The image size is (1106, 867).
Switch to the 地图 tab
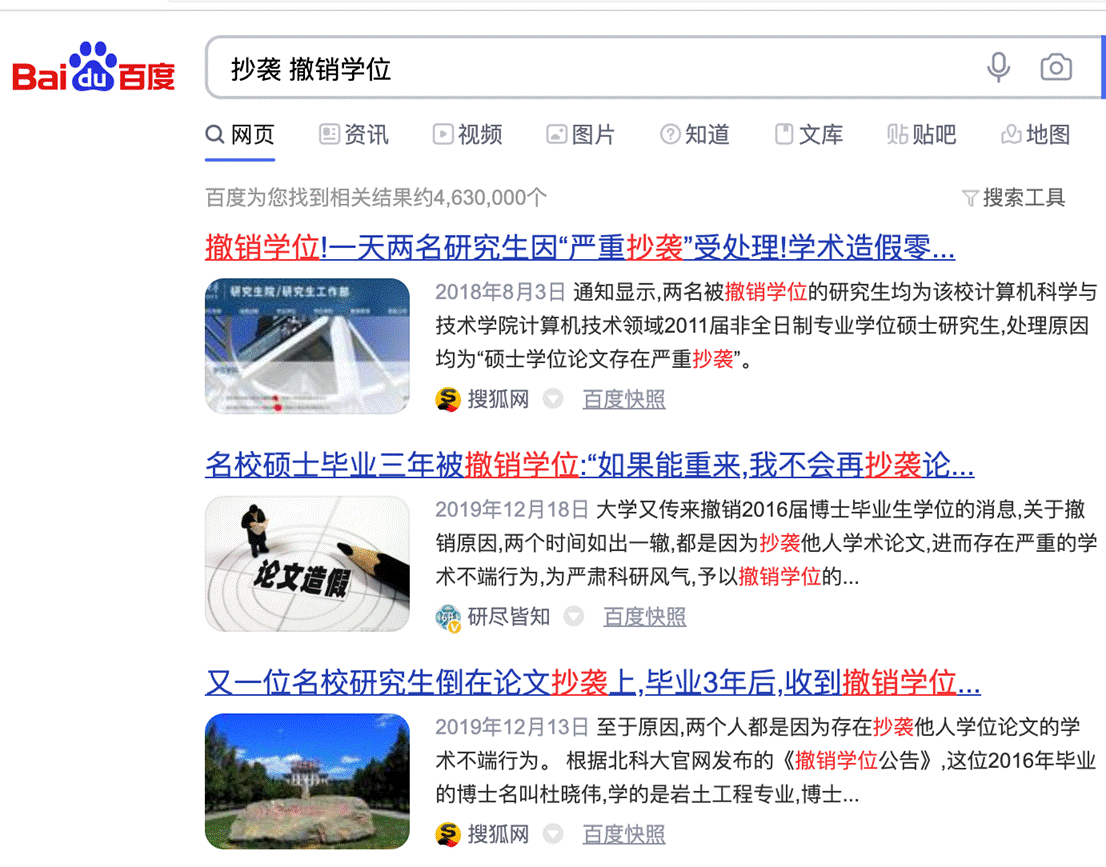pyautogui.click(x=1036, y=135)
